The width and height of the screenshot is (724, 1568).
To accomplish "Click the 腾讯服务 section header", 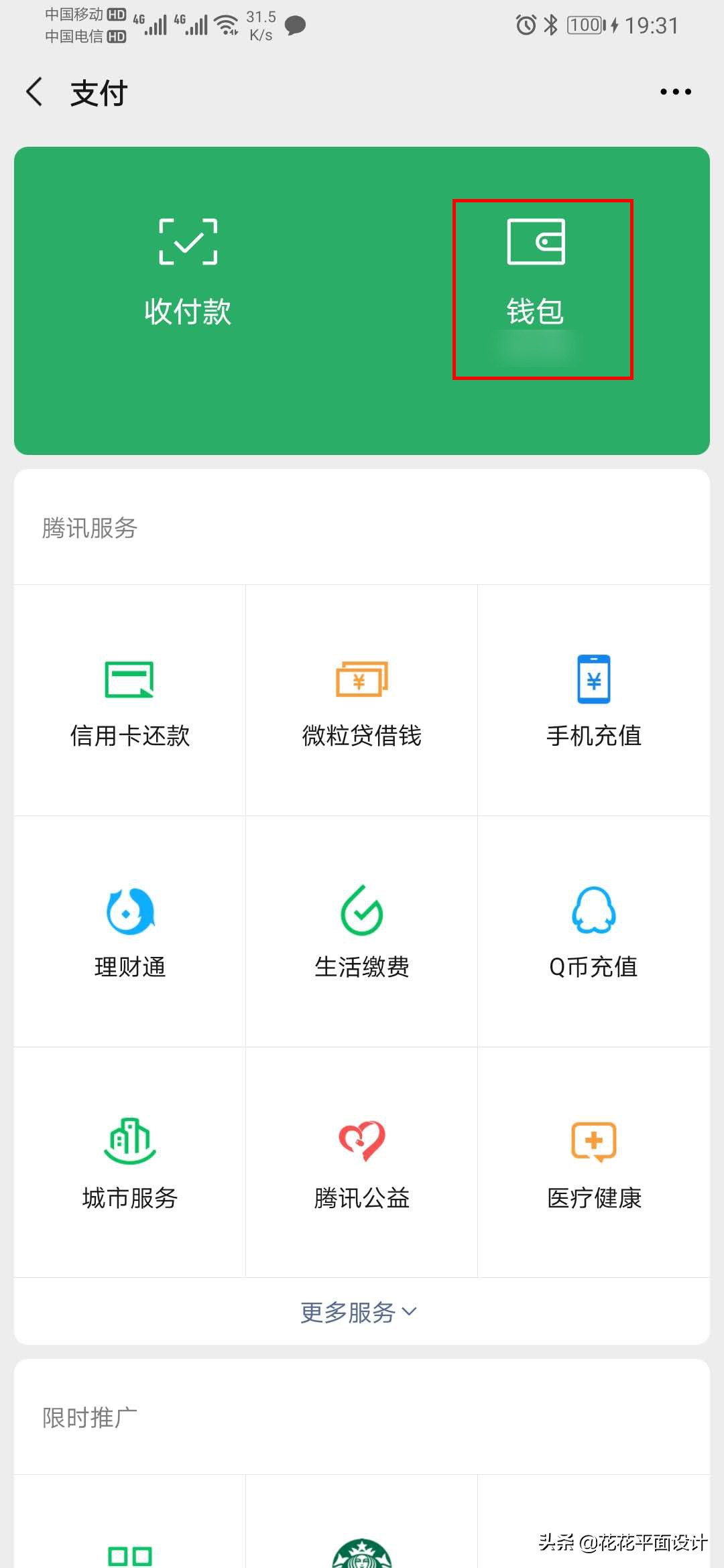I will click(x=89, y=529).
